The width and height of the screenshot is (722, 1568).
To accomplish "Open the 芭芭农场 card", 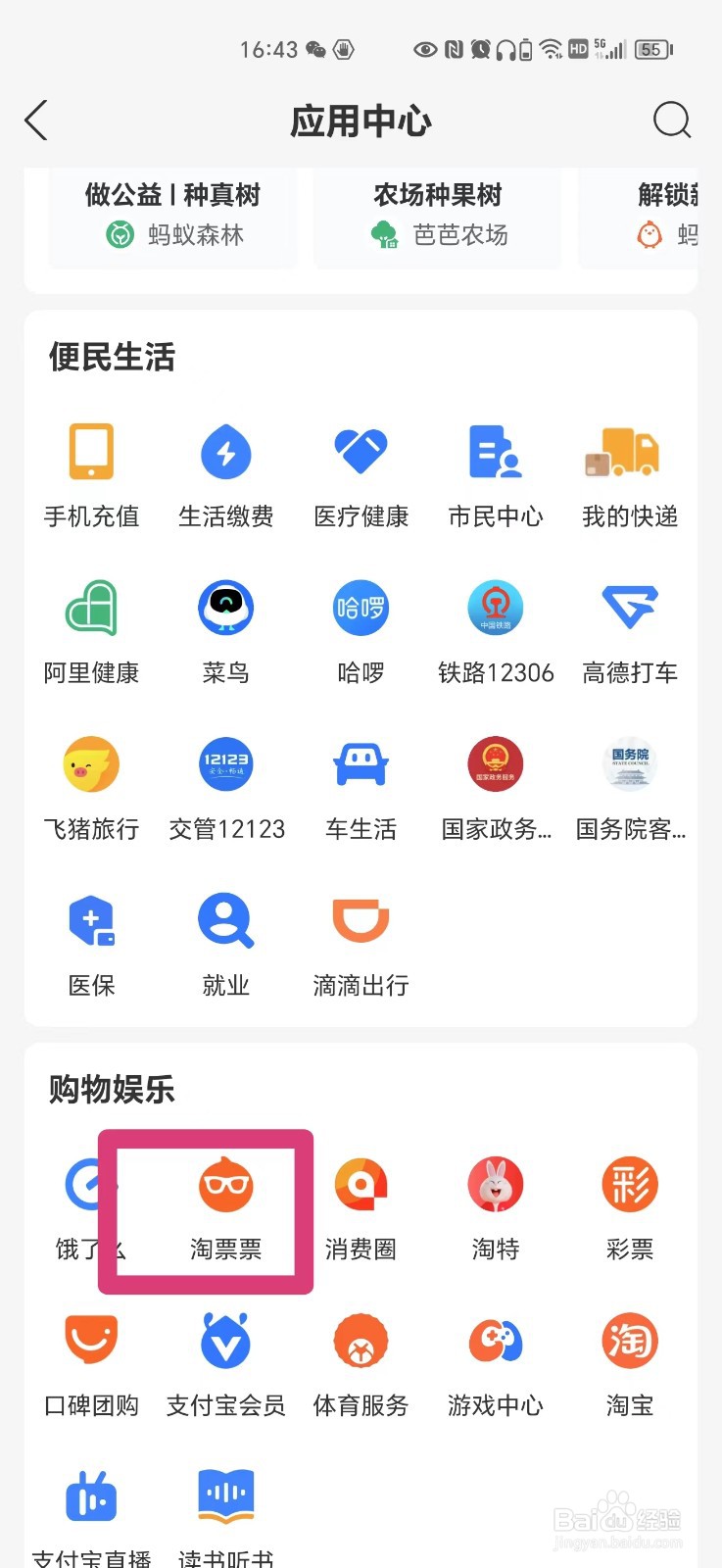I will click(438, 216).
